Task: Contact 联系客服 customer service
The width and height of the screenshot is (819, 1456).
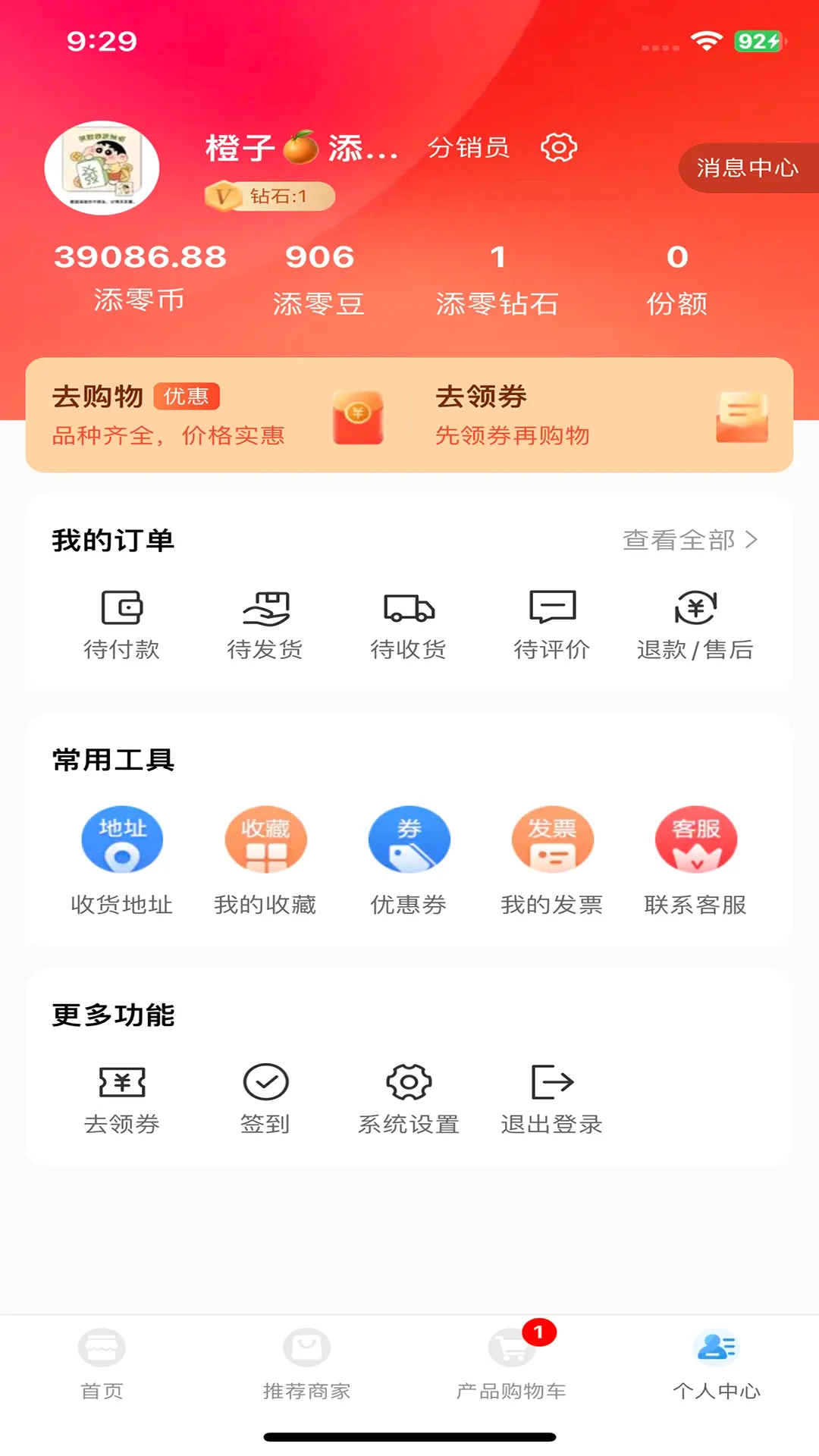Action: click(695, 861)
